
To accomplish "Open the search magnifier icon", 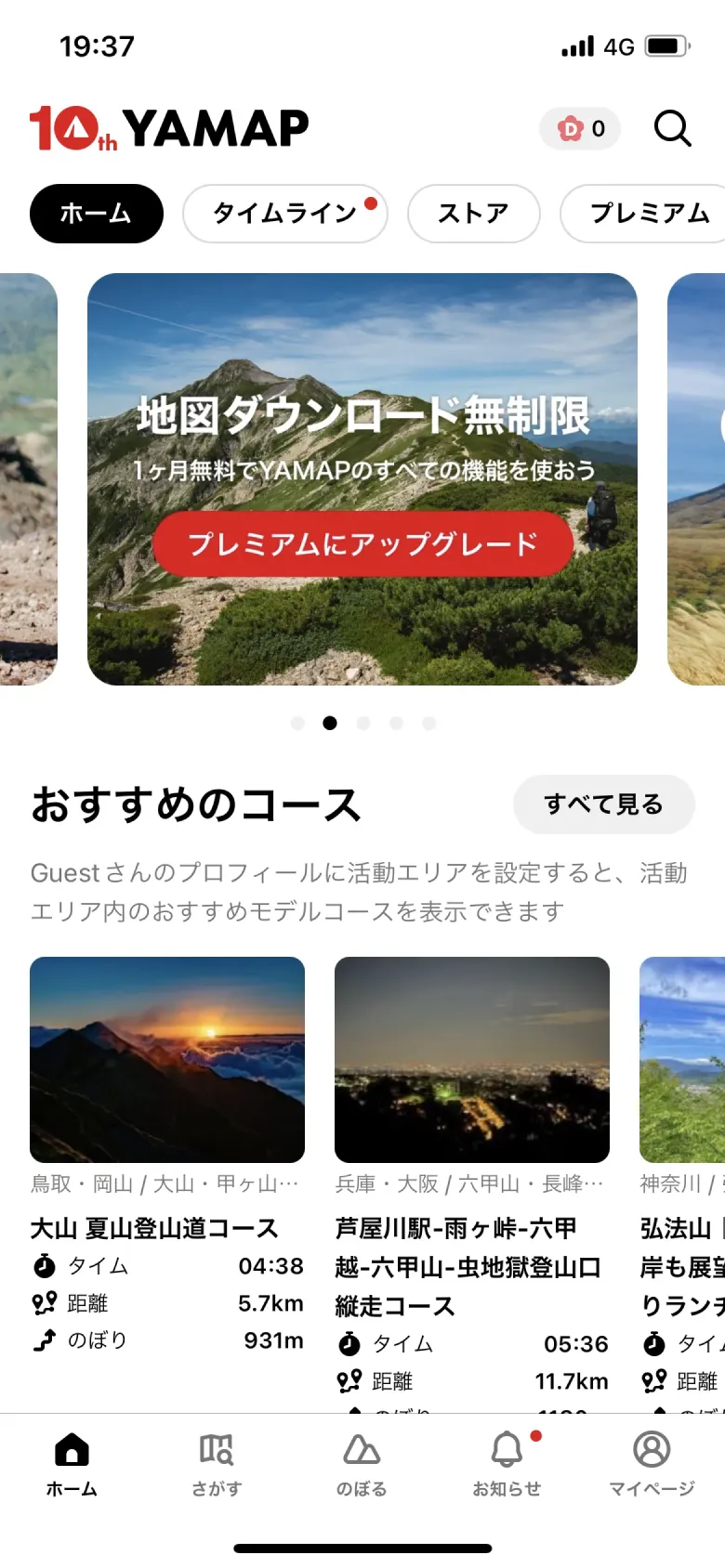I will pos(671,129).
